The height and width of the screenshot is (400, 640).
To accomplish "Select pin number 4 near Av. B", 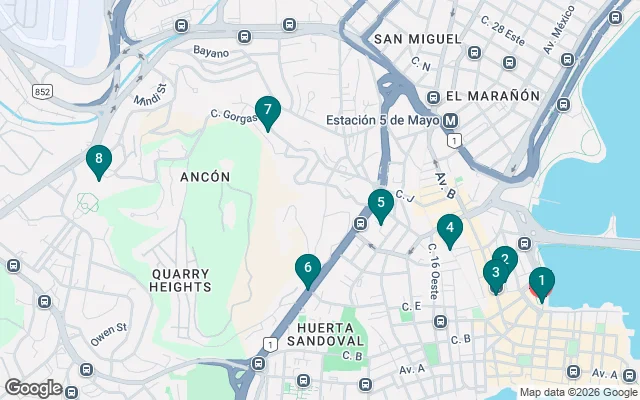I will click(450, 231).
